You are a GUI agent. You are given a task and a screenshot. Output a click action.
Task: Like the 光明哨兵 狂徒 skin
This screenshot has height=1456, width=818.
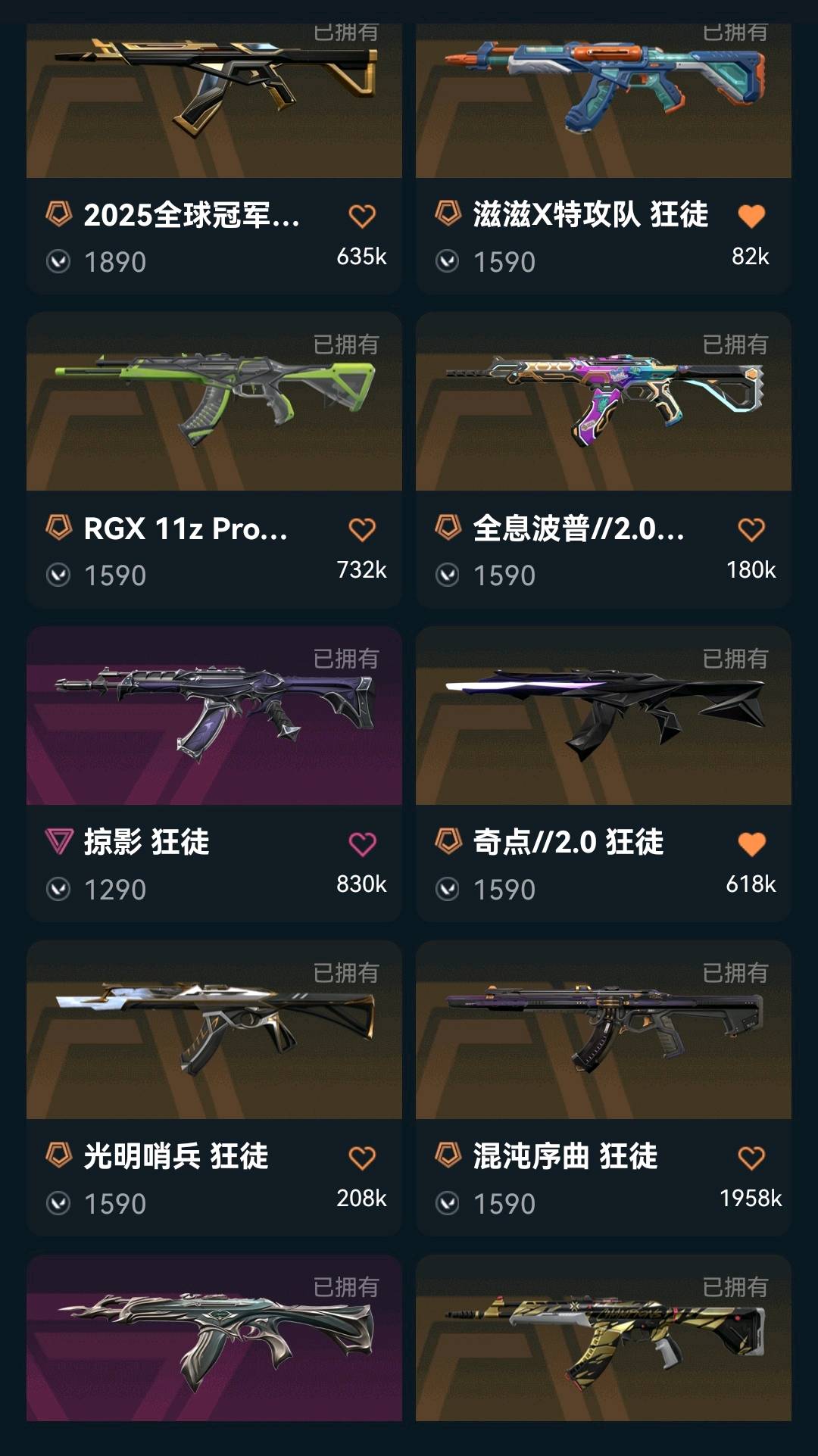(362, 1158)
